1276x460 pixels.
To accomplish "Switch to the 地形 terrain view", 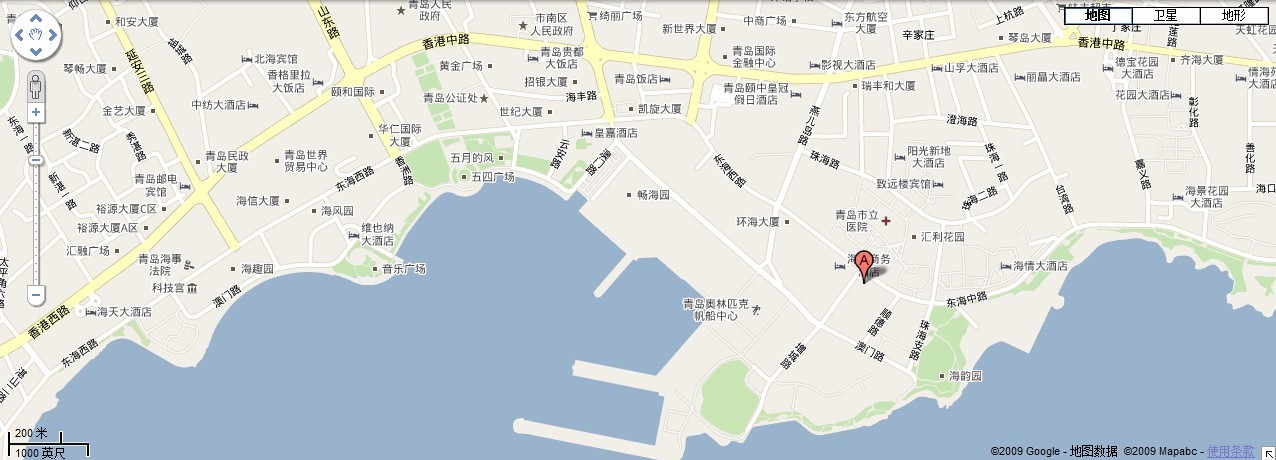I will 1233,15.
